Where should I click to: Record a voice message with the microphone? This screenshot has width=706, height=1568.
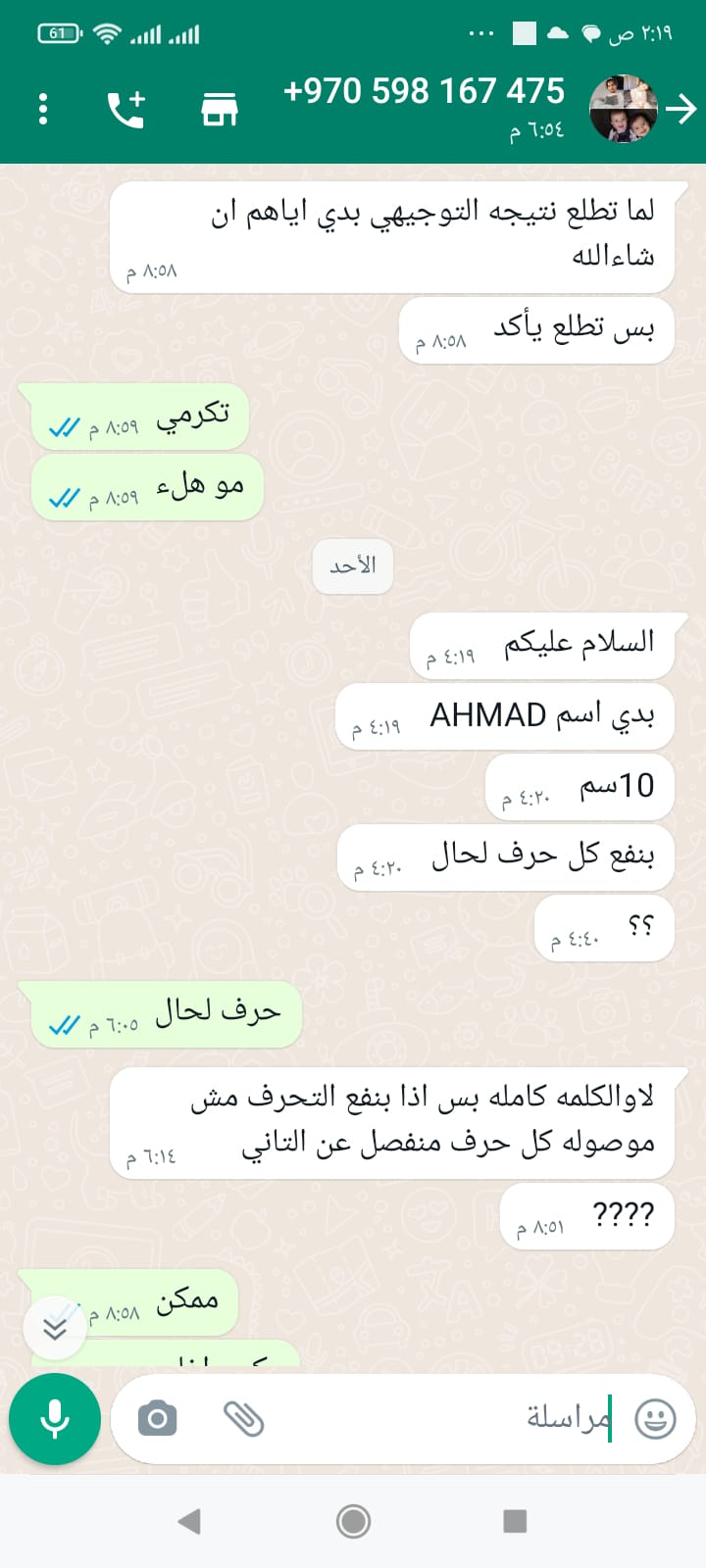click(x=55, y=1418)
